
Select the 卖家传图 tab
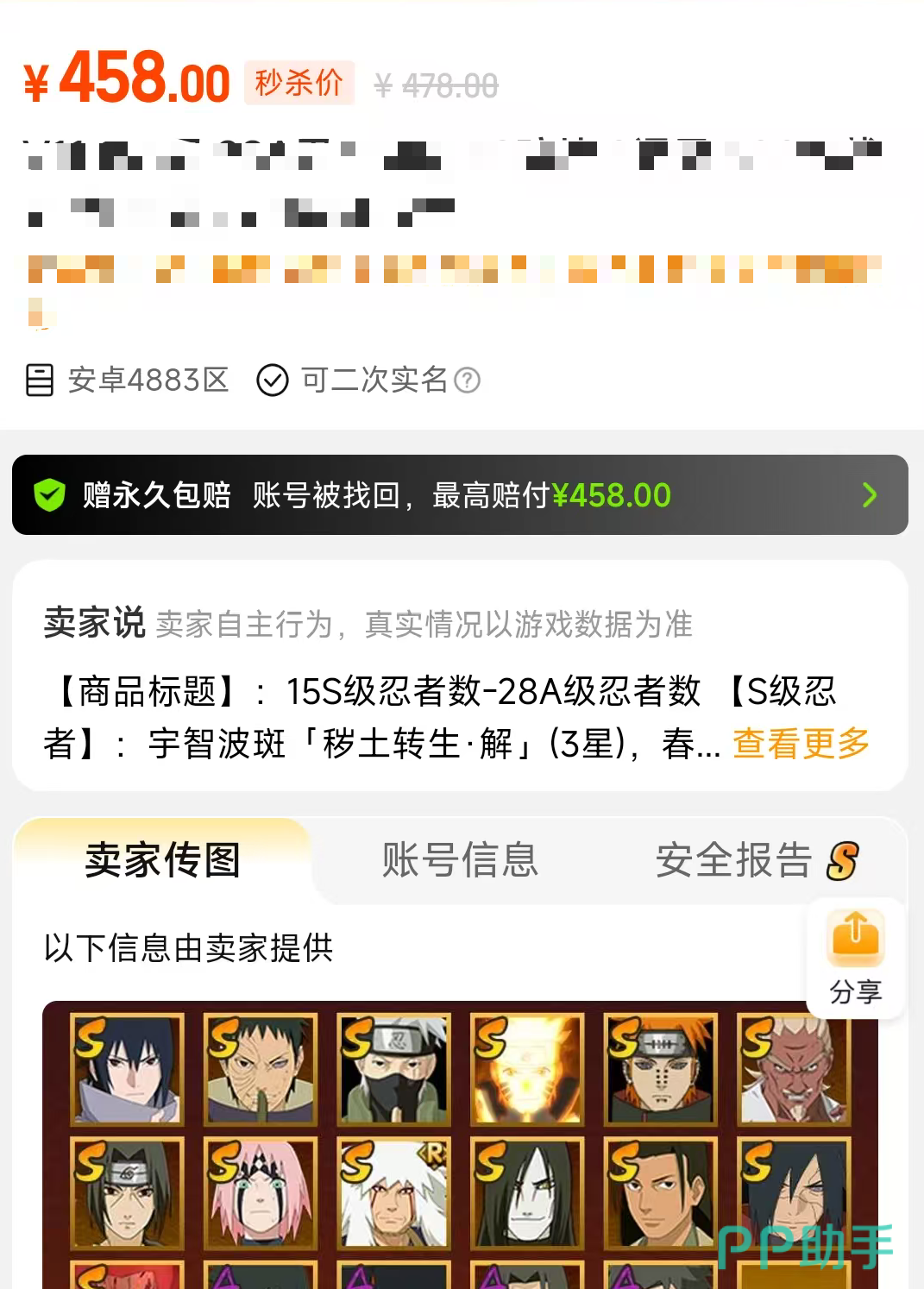(163, 860)
